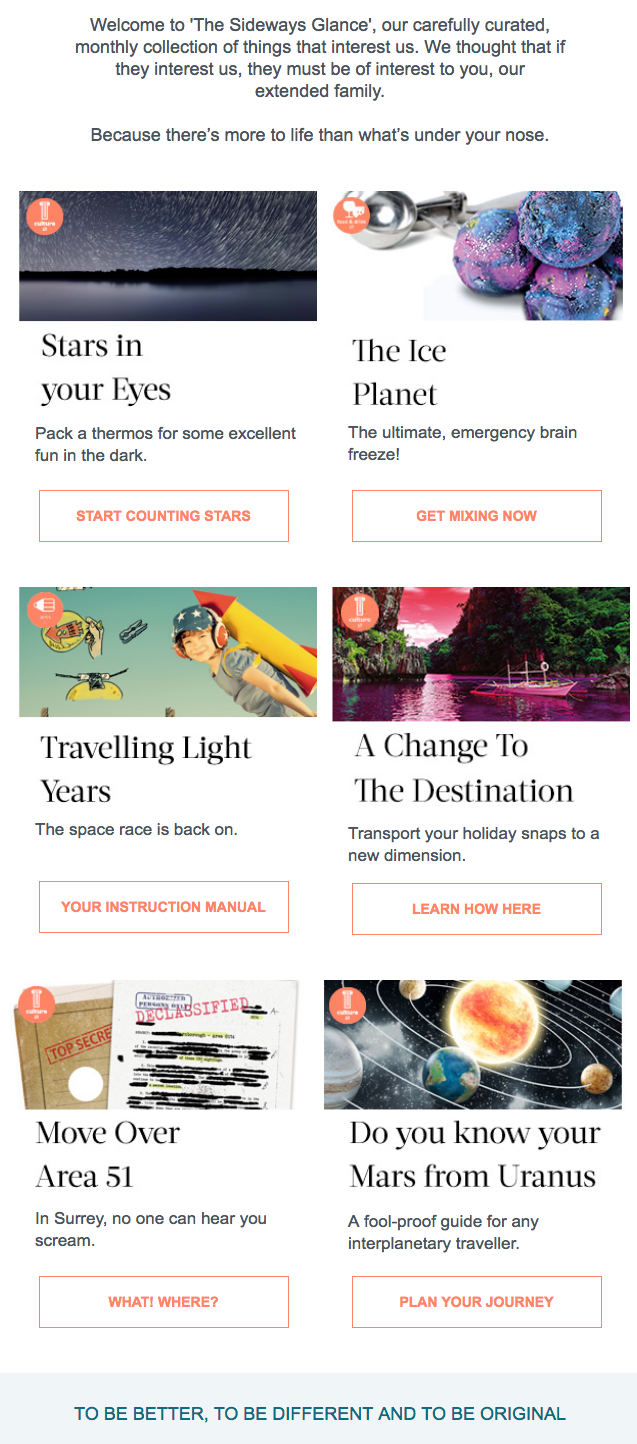This screenshot has width=637, height=1444.
Task: Open the Get Mixing Now button
Action: (x=477, y=516)
